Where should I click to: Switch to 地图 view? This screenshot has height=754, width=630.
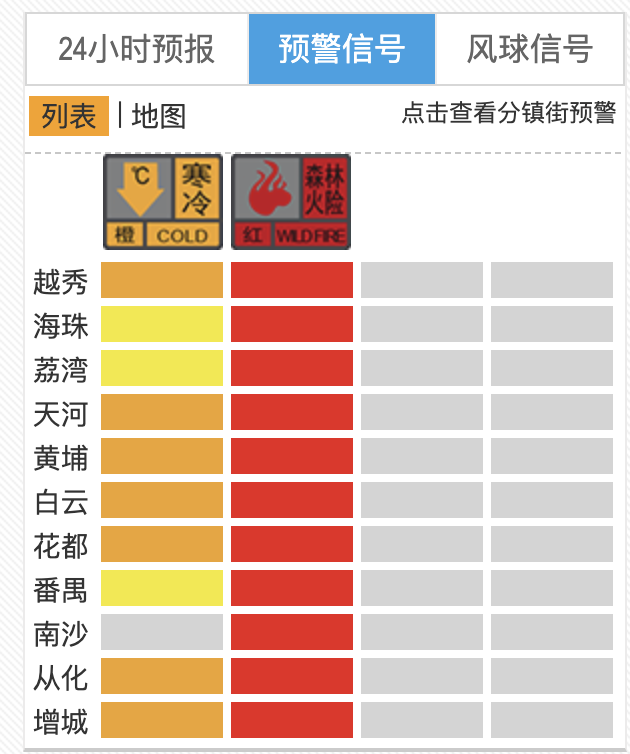[159, 116]
